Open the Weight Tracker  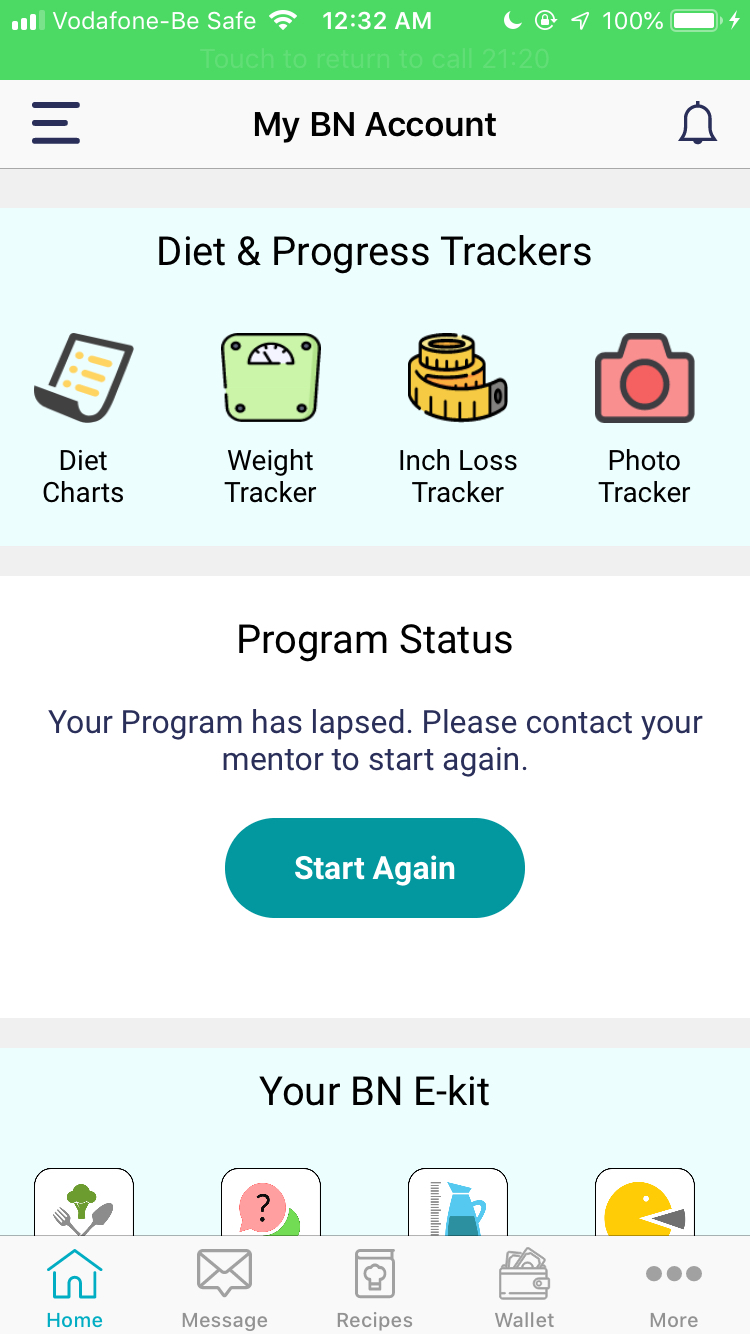[x=270, y=420]
